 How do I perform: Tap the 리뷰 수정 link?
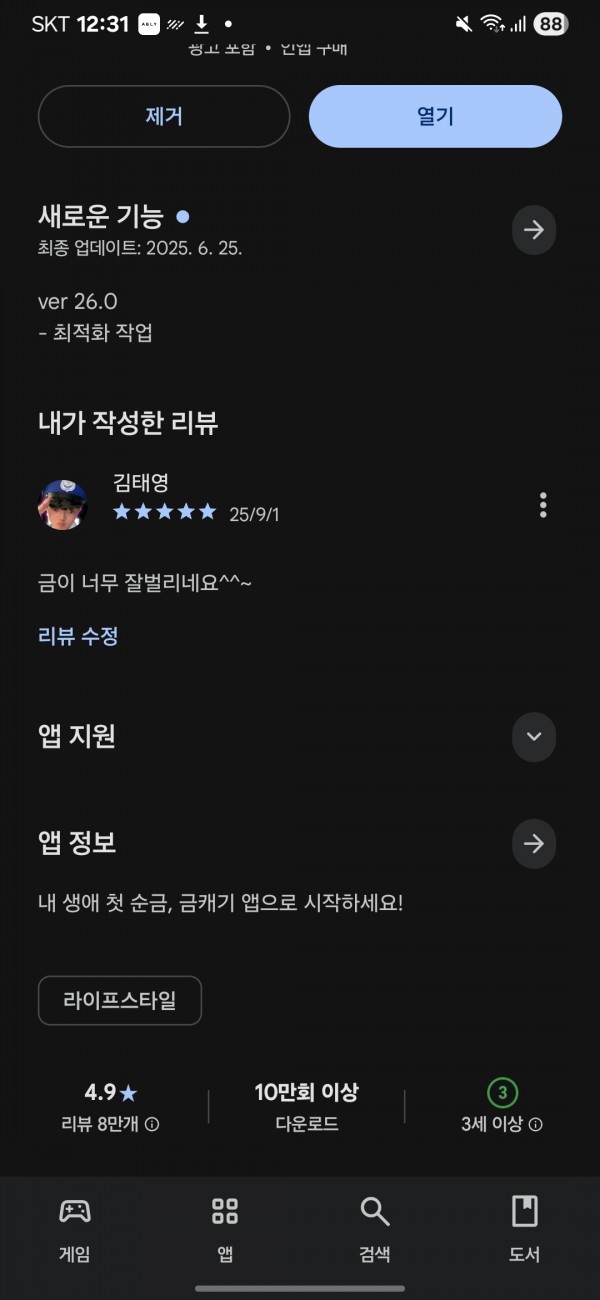pos(78,636)
